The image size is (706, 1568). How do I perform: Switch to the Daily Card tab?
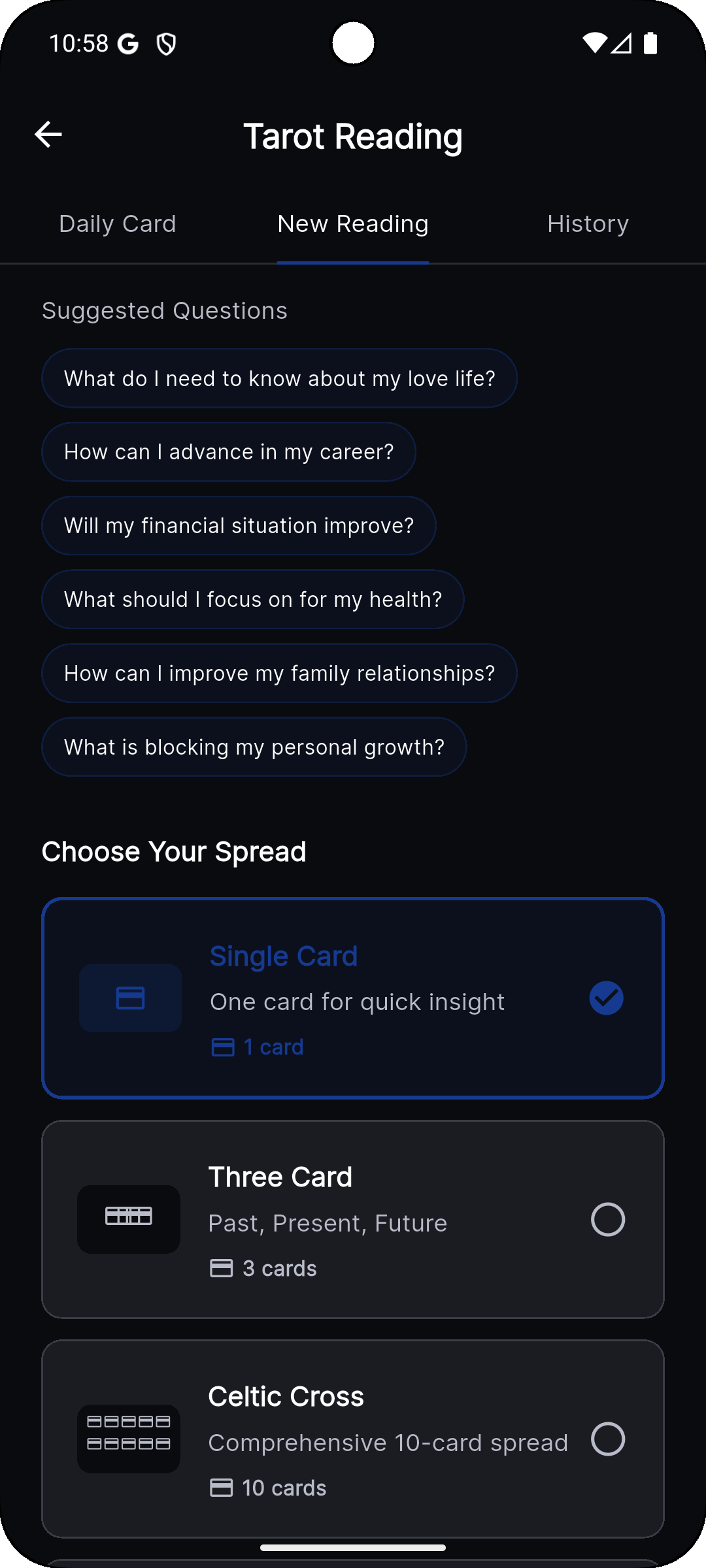pos(117,223)
